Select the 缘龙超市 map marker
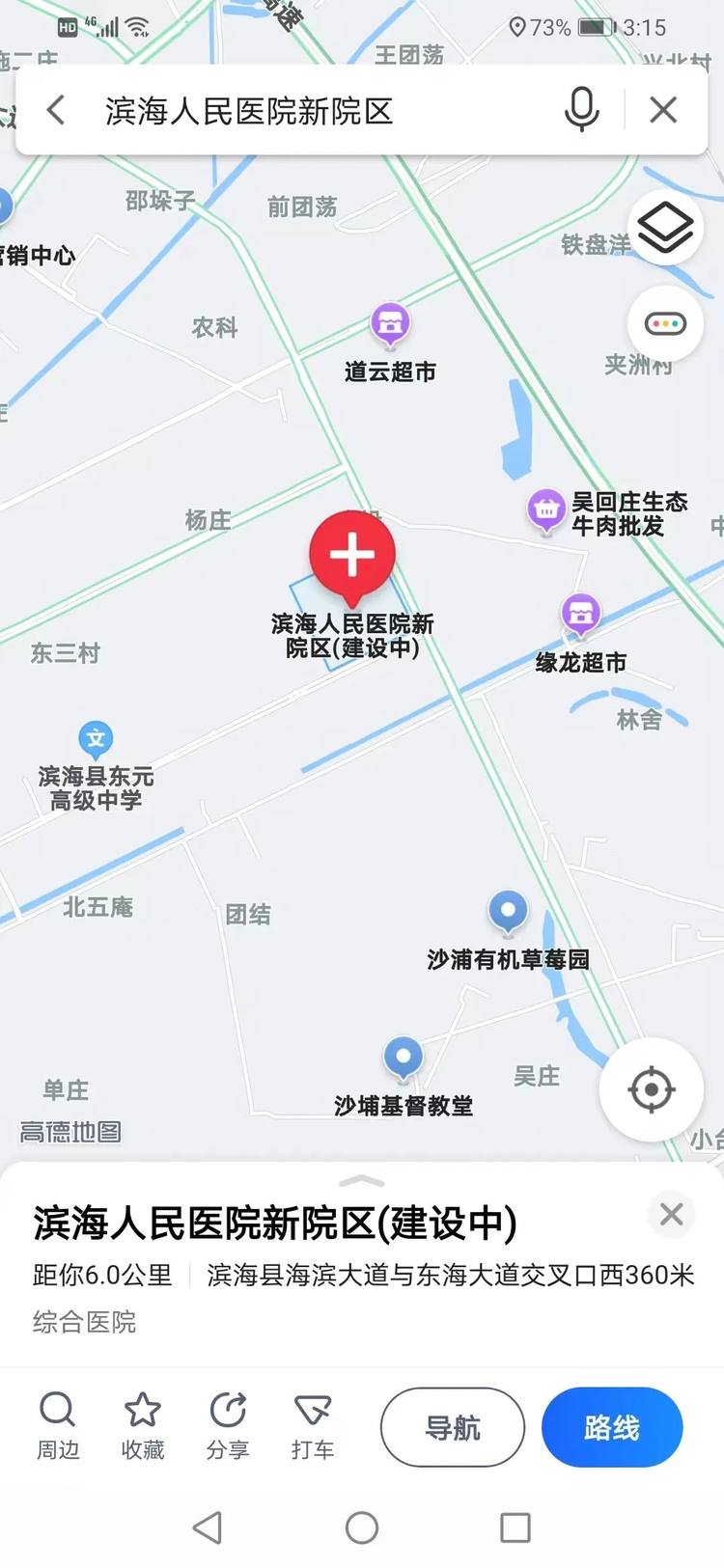The height and width of the screenshot is (1568, 724). point(580,615)
